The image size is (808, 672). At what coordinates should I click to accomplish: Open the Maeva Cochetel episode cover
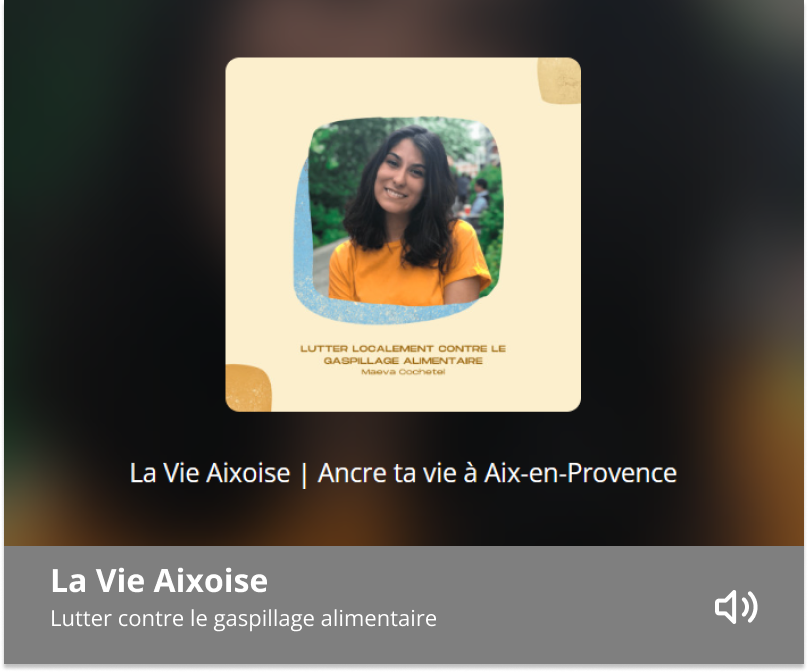403,235
